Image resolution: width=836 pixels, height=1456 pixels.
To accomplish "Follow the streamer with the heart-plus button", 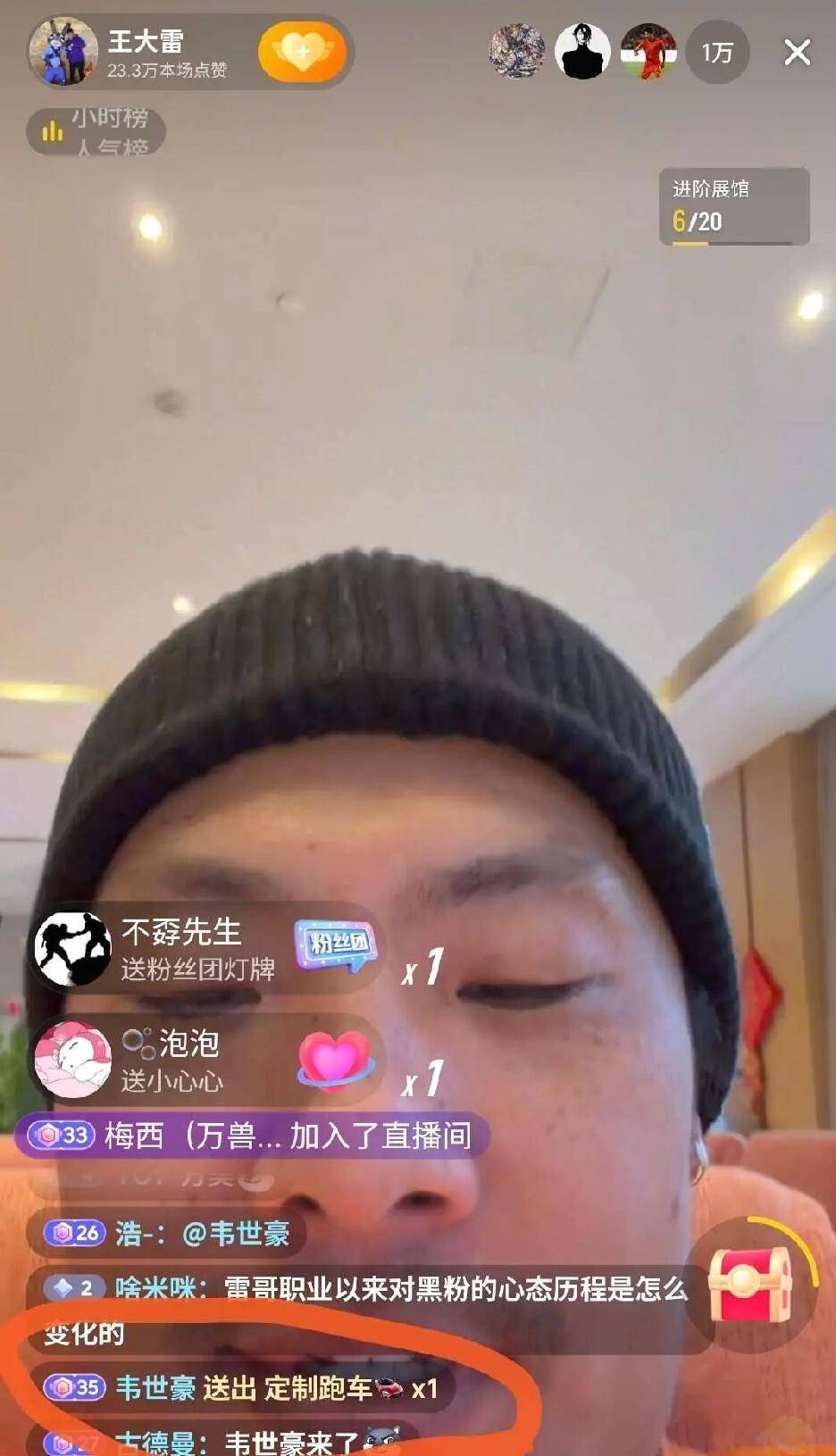I will (x=302, y=53).
